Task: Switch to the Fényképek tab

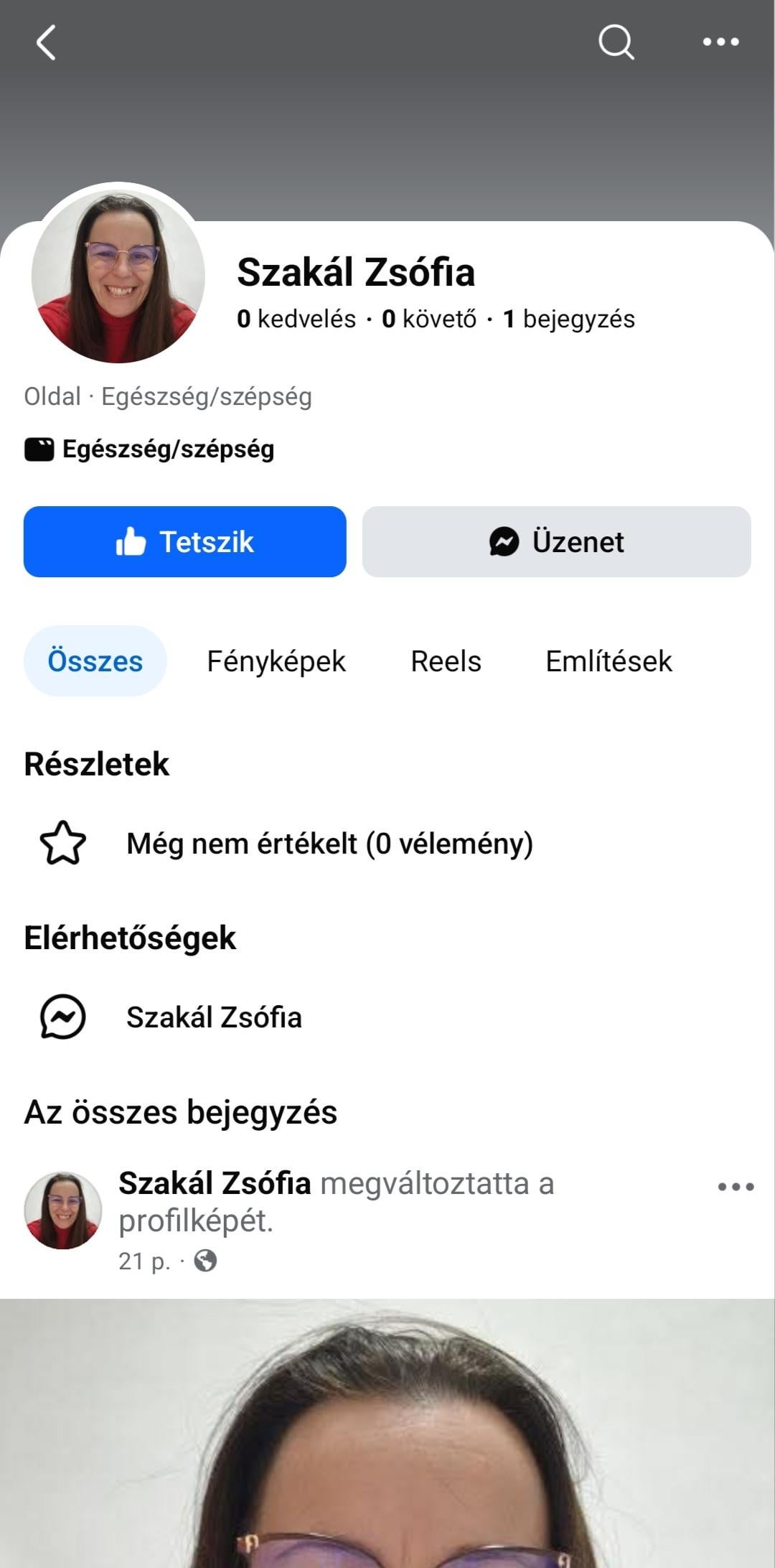Action: tap(276, 661)
